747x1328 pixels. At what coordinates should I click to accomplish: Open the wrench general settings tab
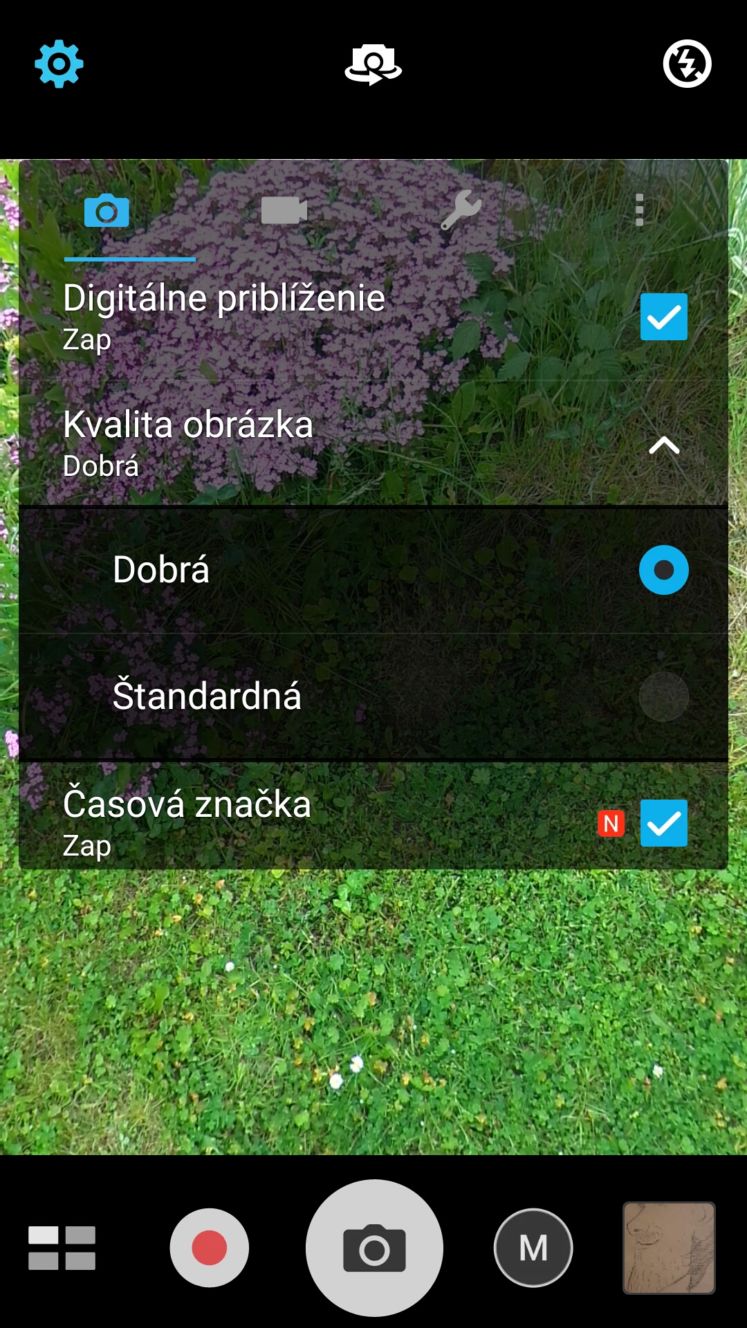pos(461,210)
